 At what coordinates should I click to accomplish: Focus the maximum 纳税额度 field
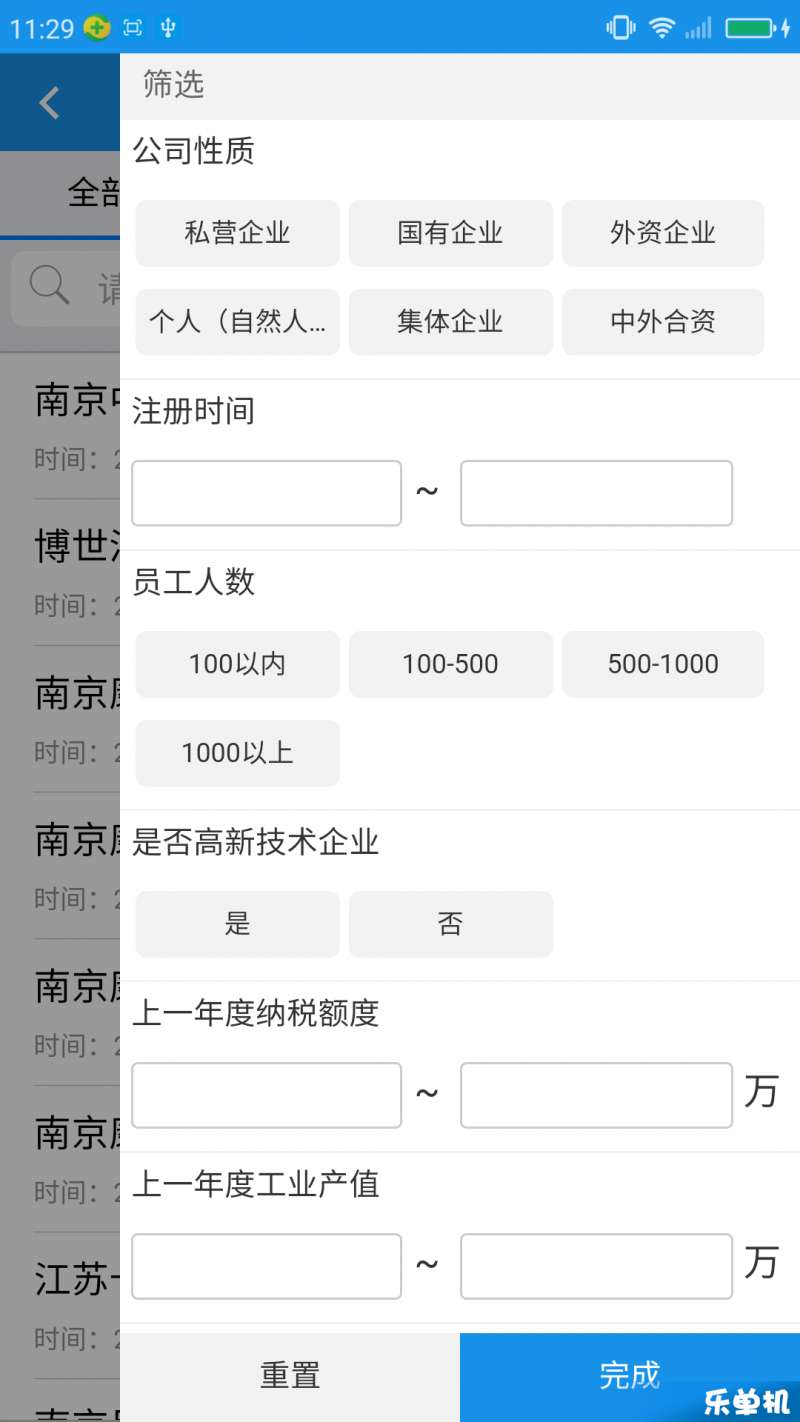(596, 1095)
